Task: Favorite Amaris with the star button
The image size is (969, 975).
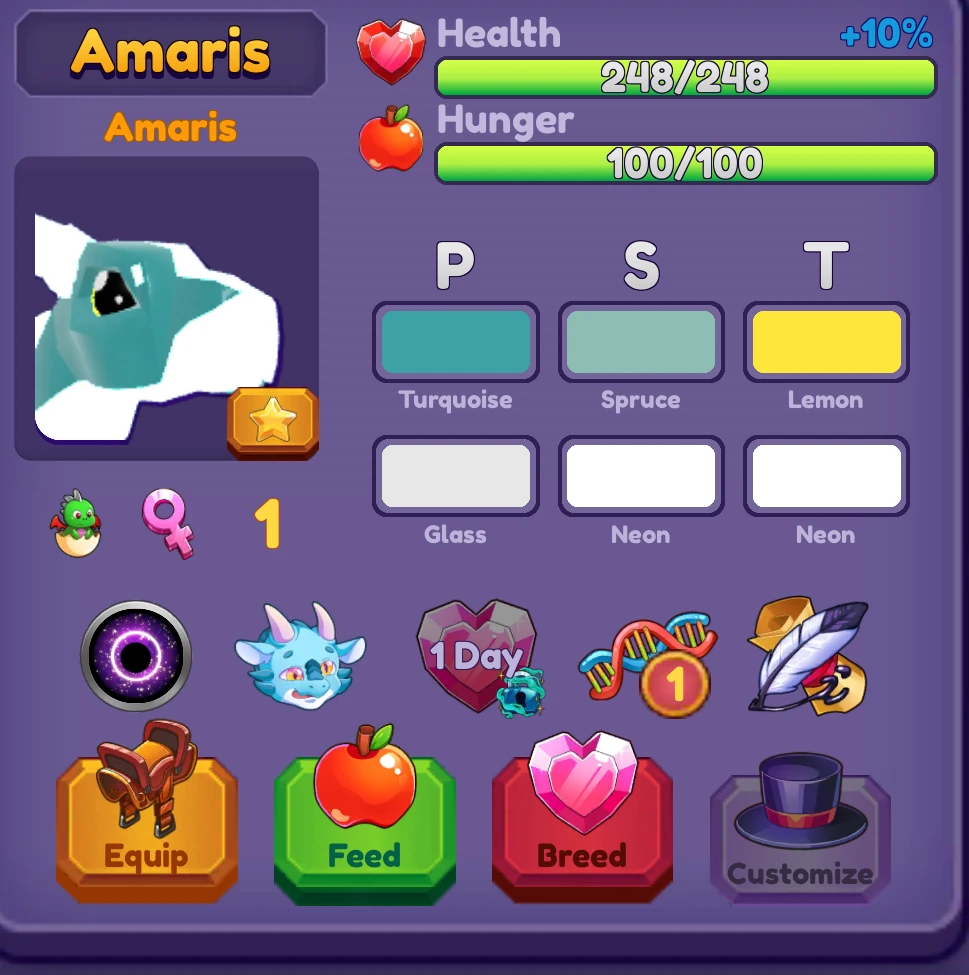Action: 272,423
